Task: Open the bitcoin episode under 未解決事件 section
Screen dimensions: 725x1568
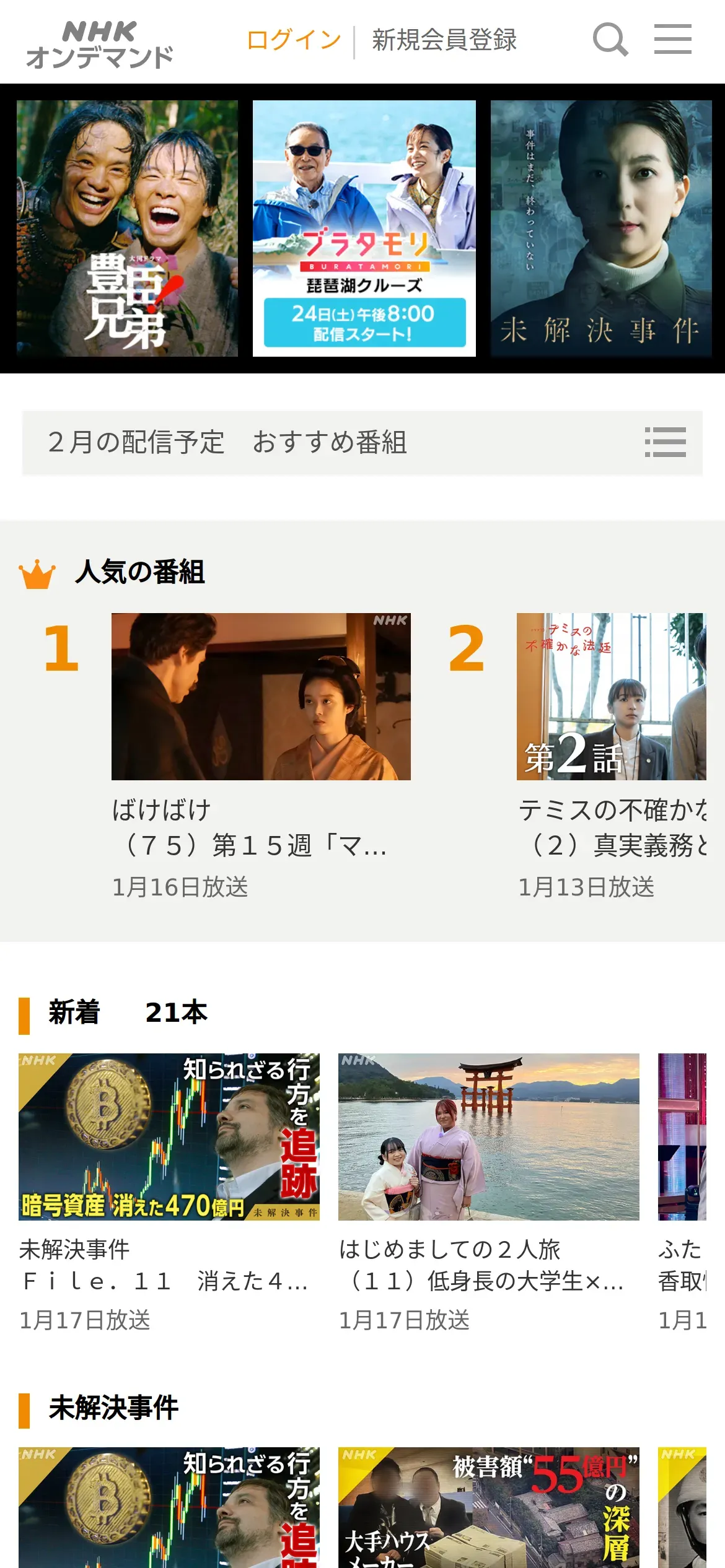Action: (169, 1507)
